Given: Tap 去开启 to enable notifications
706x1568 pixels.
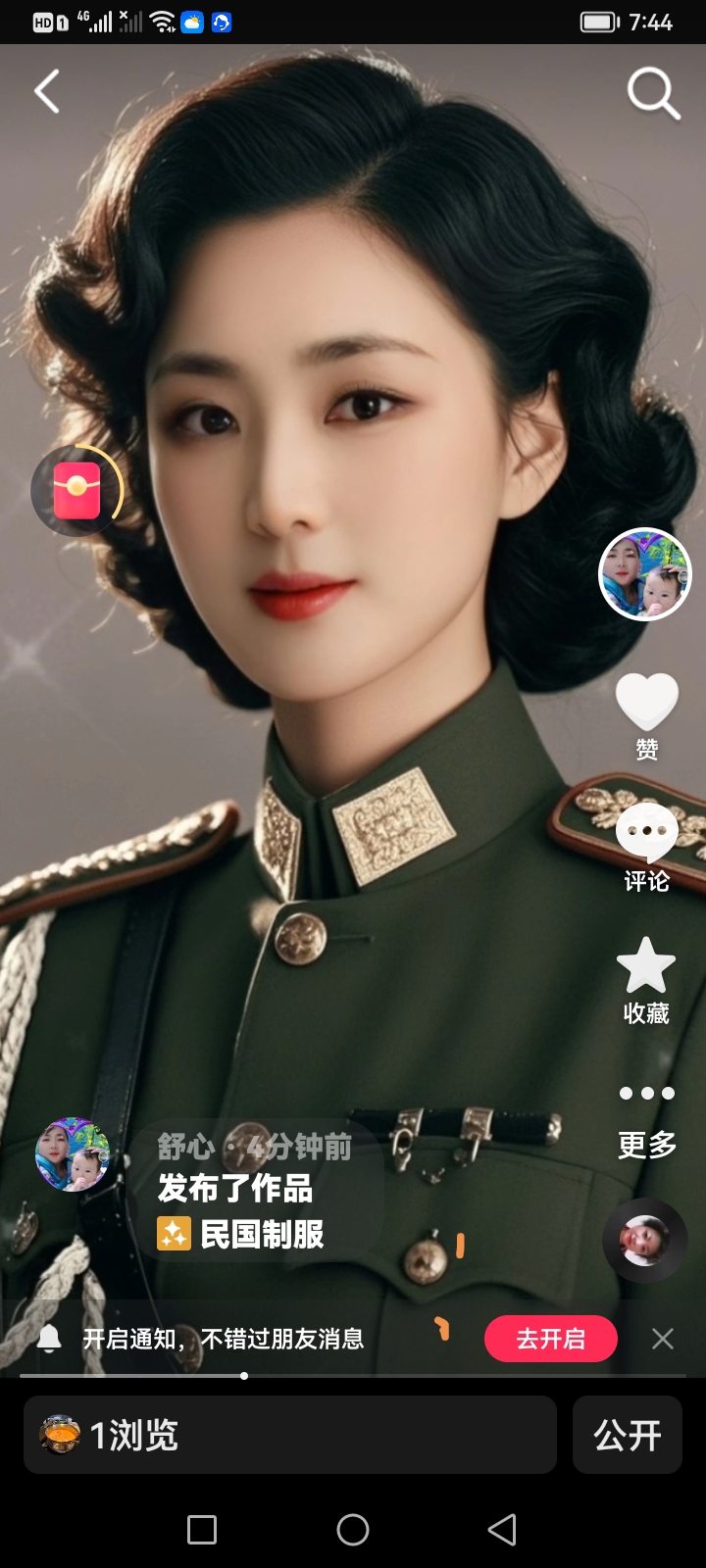Looking at the screenshot, I should pyautogui.click(x=550, y=1339).
